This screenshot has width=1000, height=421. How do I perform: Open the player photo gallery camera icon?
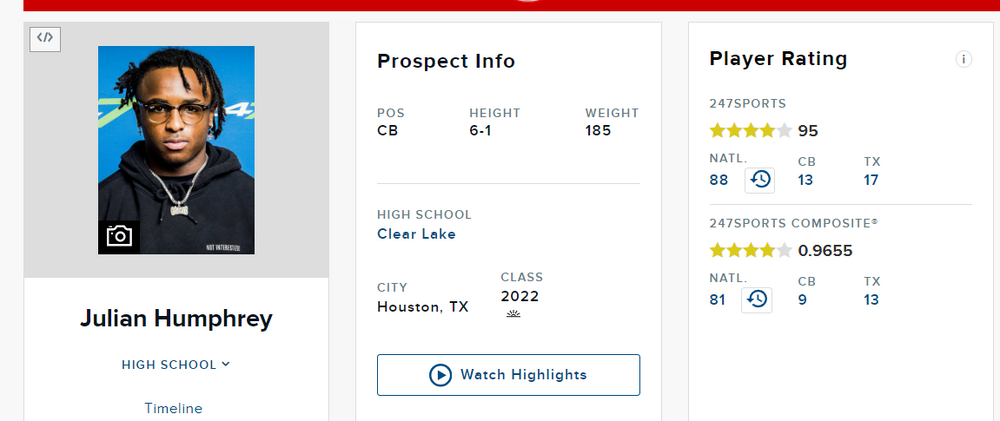[119, 236]
